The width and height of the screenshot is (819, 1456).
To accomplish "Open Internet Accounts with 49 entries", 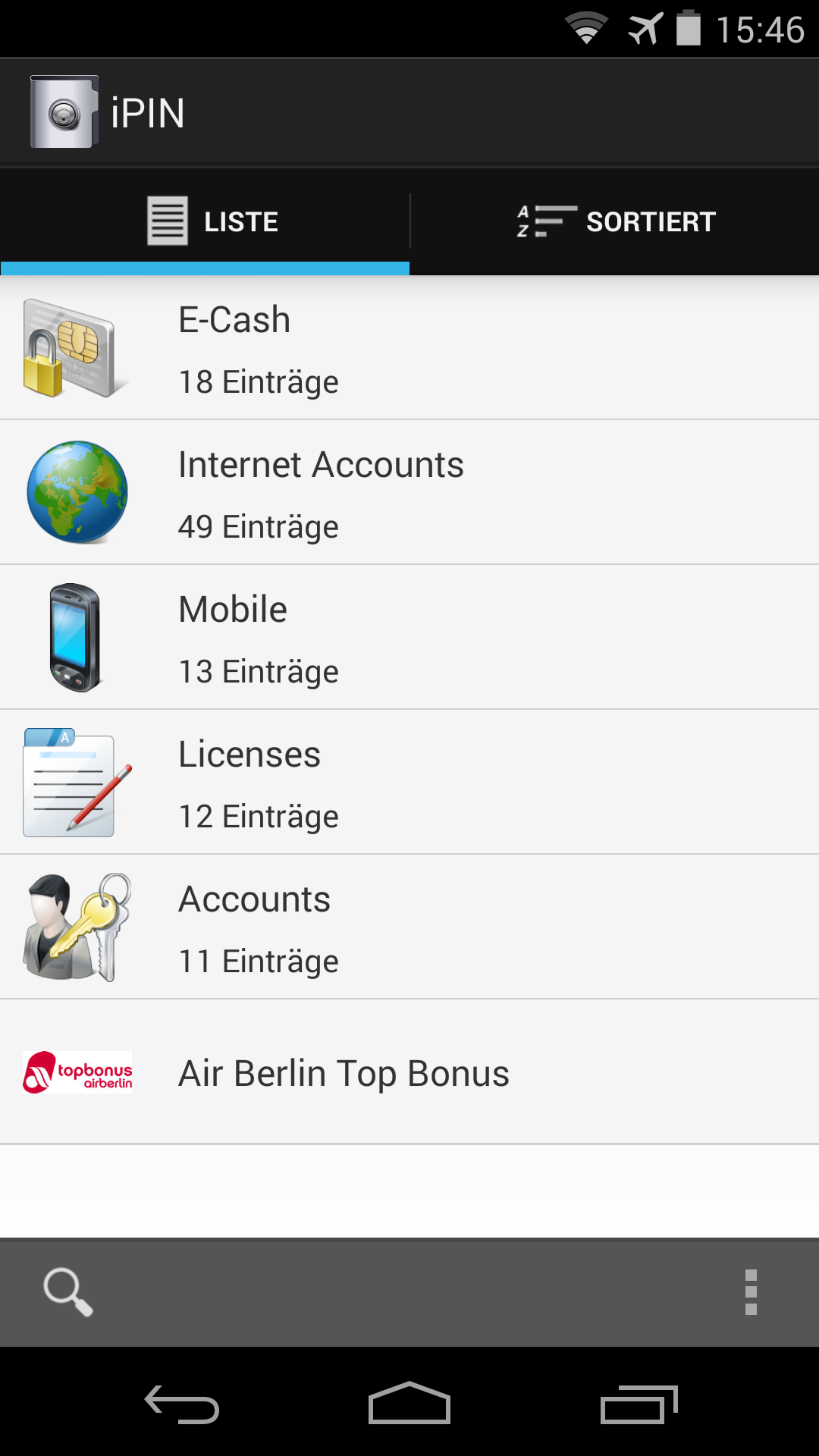I will (x=409, y=493).
